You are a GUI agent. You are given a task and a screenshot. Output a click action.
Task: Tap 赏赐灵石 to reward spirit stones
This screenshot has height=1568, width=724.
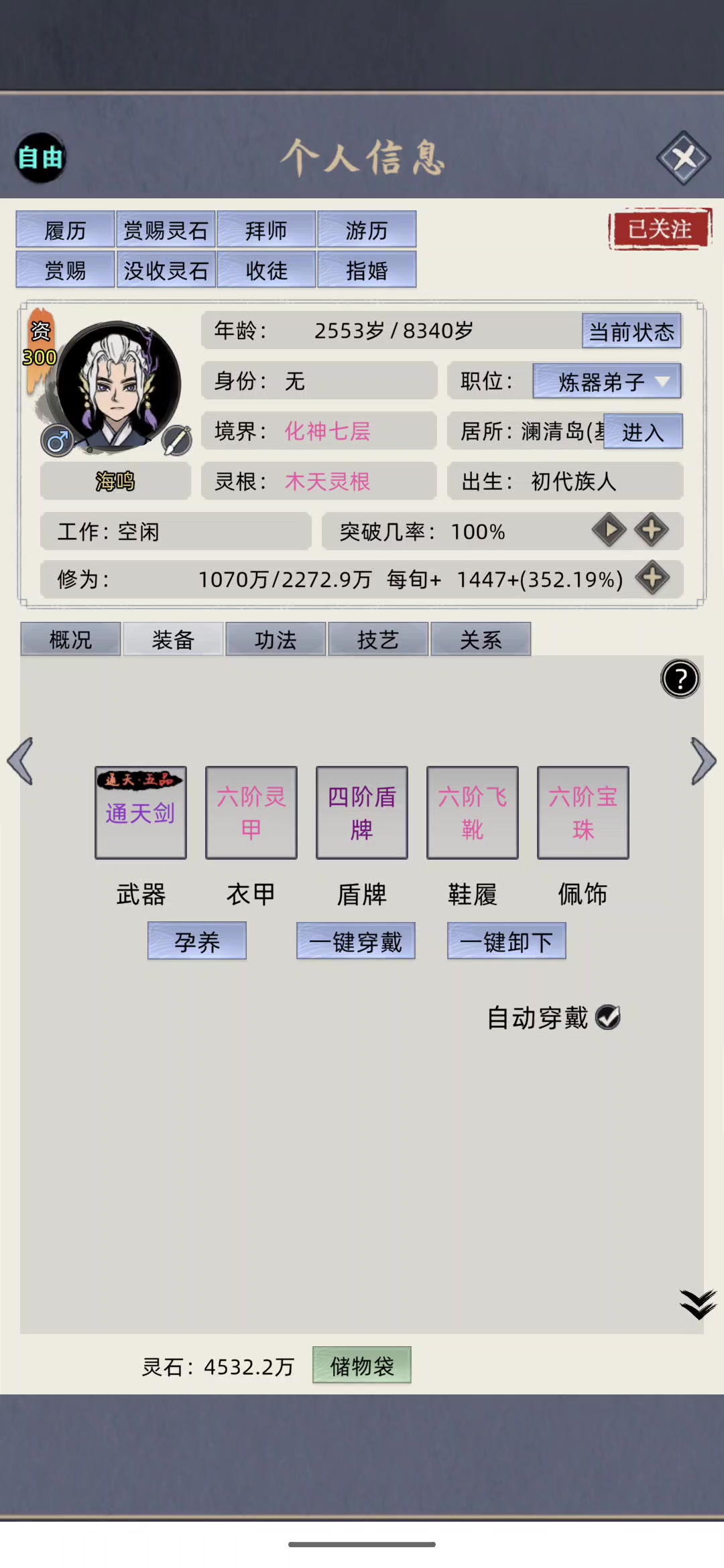pos(166,230)
